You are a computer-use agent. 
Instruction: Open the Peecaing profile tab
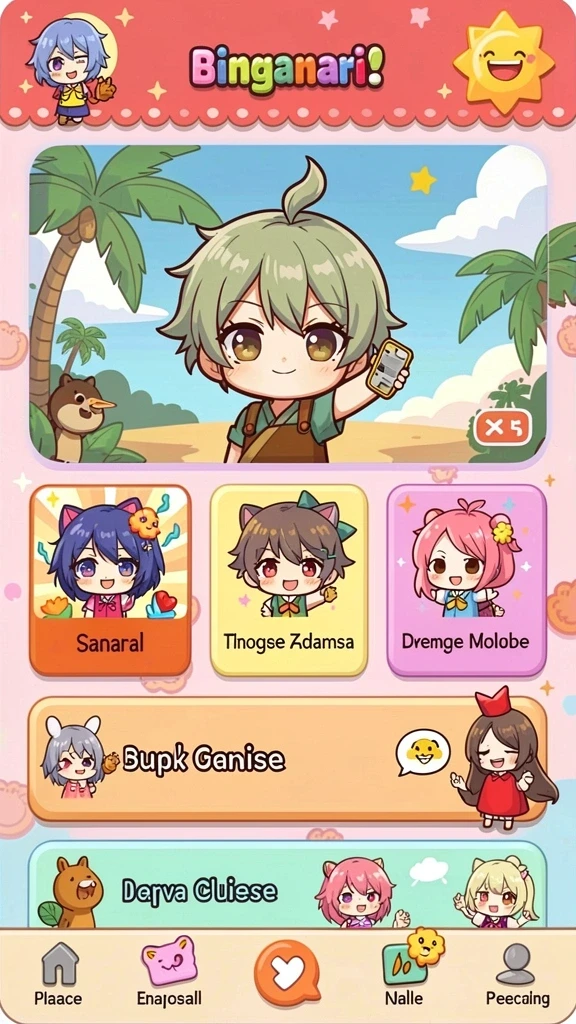pyautogui.click(x=517, y=974)
